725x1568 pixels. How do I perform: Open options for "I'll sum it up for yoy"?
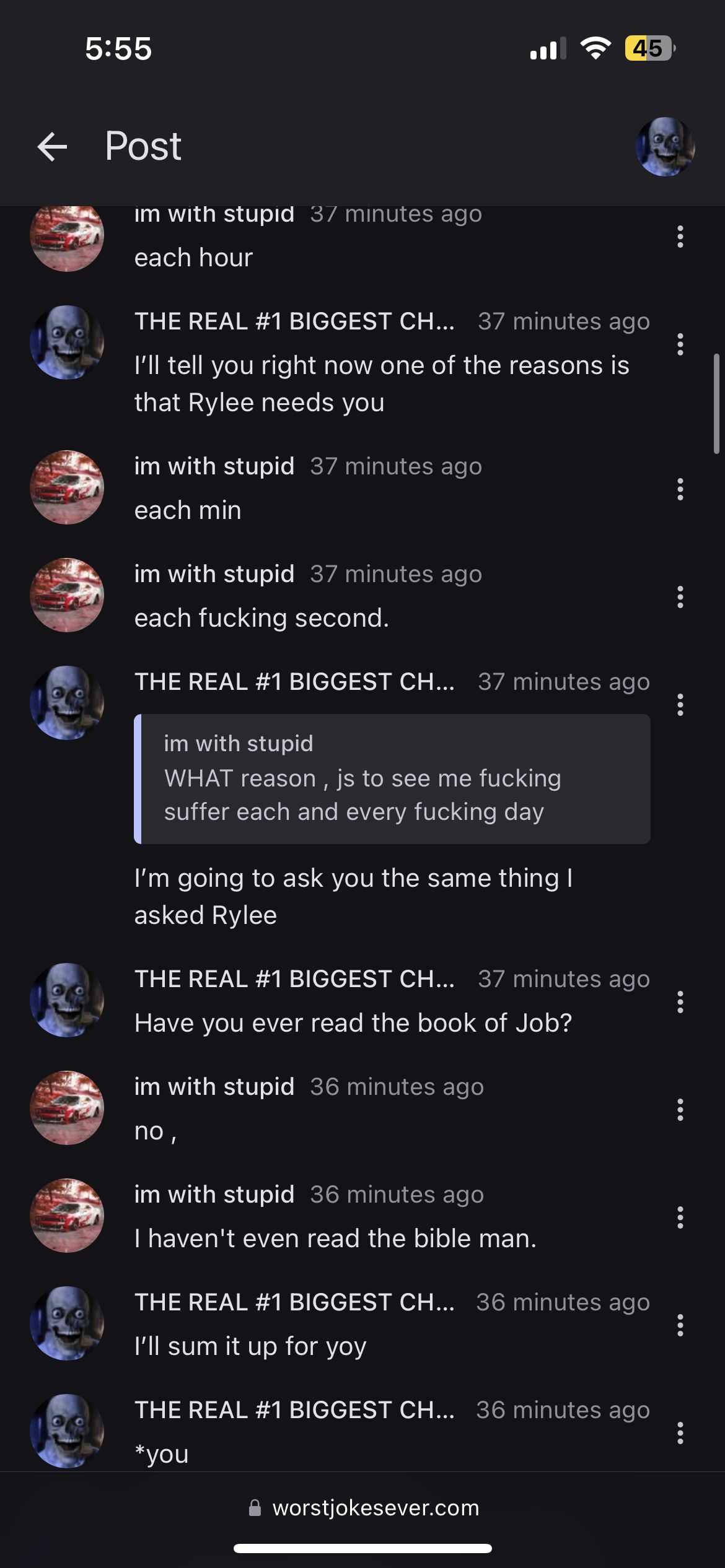click(x=680, y=1325)
